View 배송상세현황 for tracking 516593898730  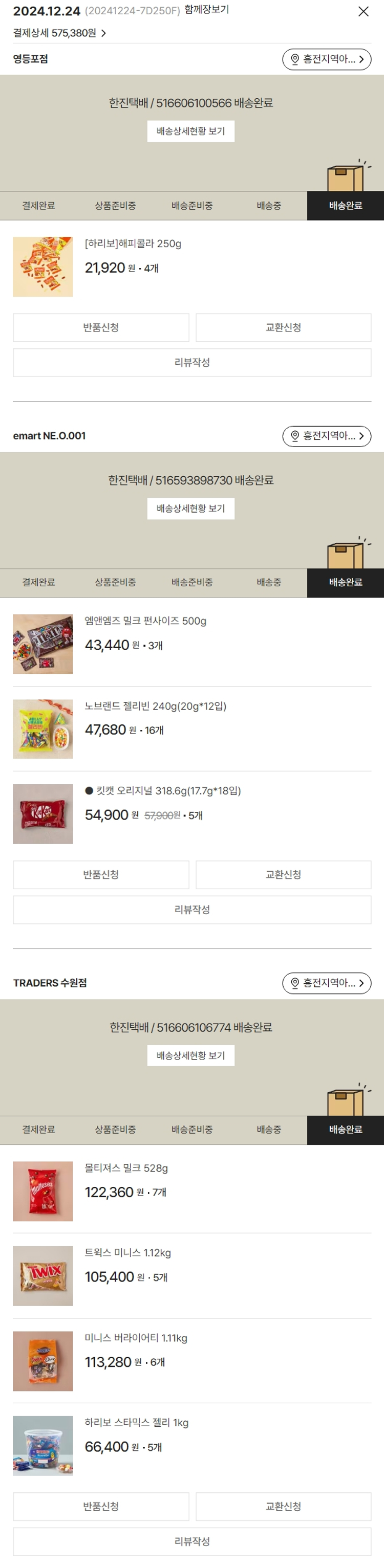191,509
